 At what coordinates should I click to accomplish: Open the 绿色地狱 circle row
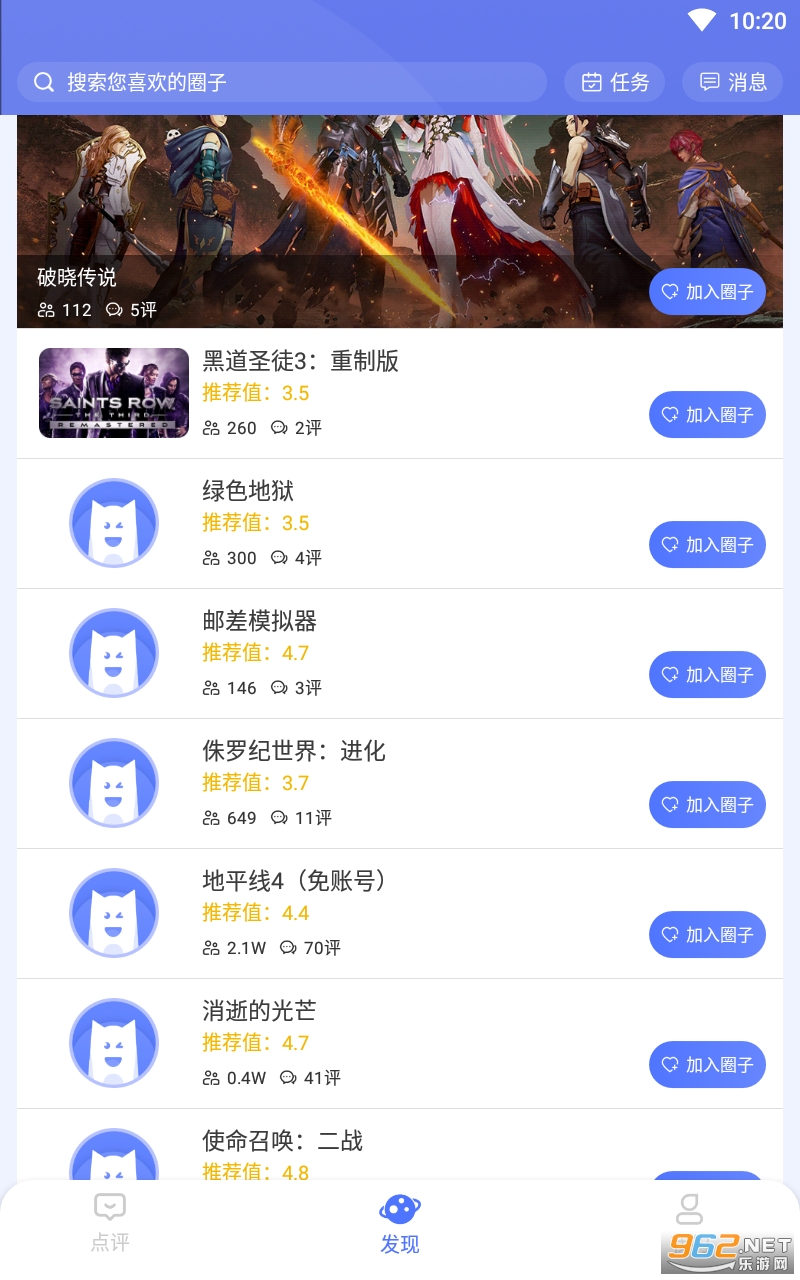click(x=400, y=523)
